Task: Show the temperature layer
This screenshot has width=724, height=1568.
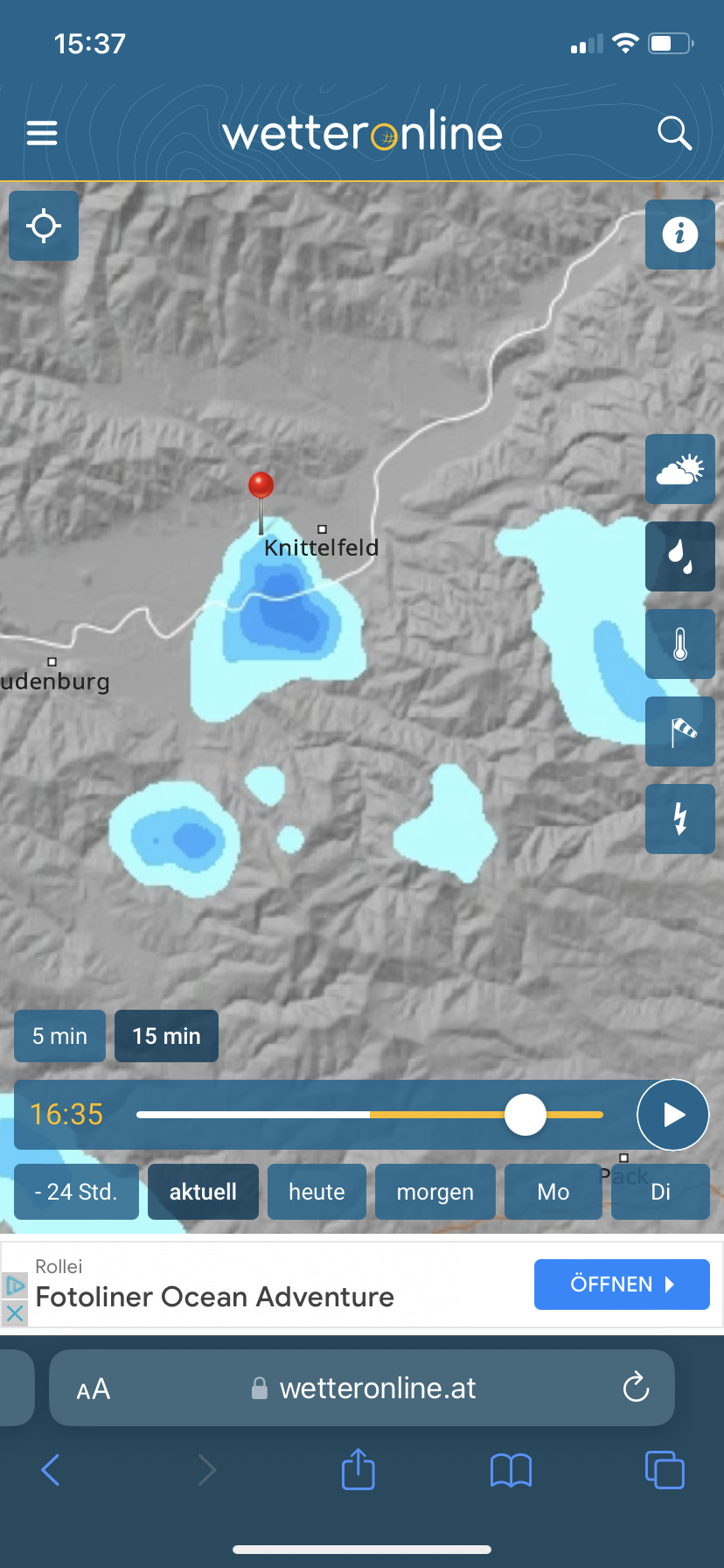Action: [x=680, y=644]
